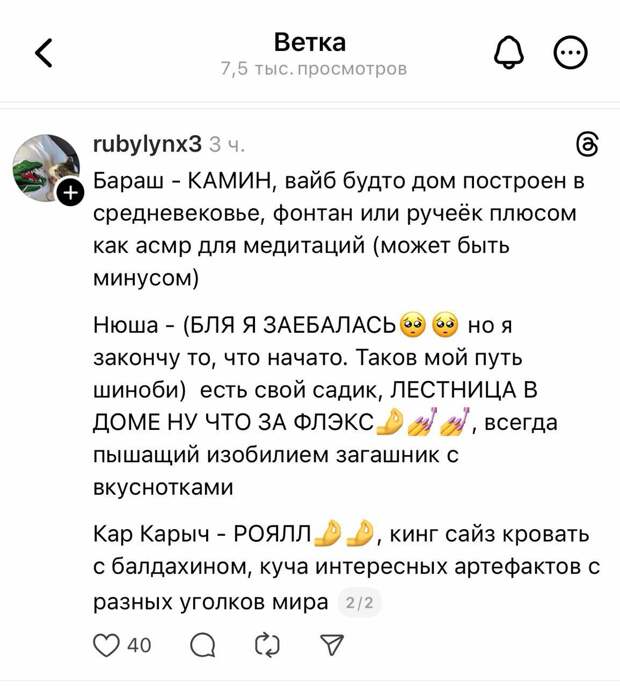Like the post by rubylynx3

106,646
